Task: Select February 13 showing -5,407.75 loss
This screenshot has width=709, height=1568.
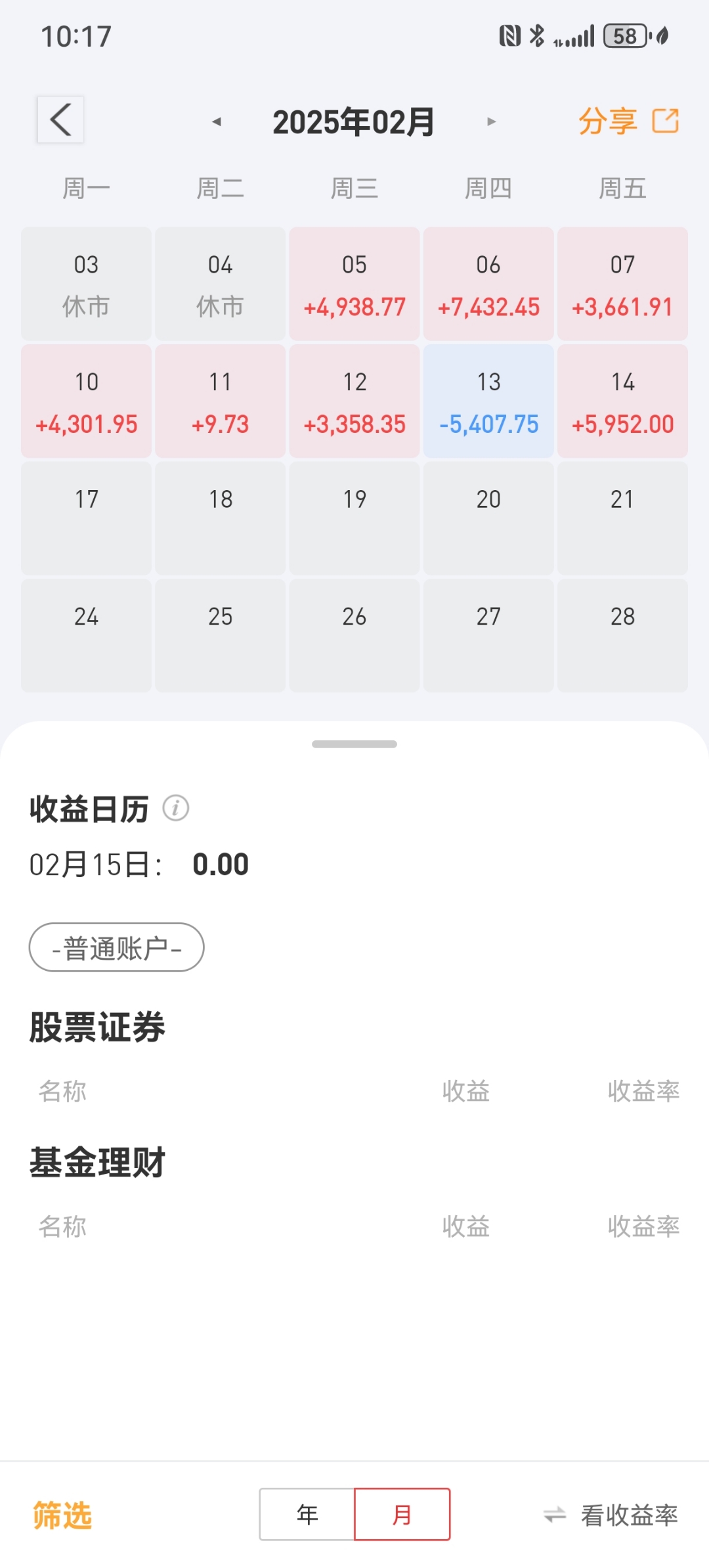Action: [488, 401]
